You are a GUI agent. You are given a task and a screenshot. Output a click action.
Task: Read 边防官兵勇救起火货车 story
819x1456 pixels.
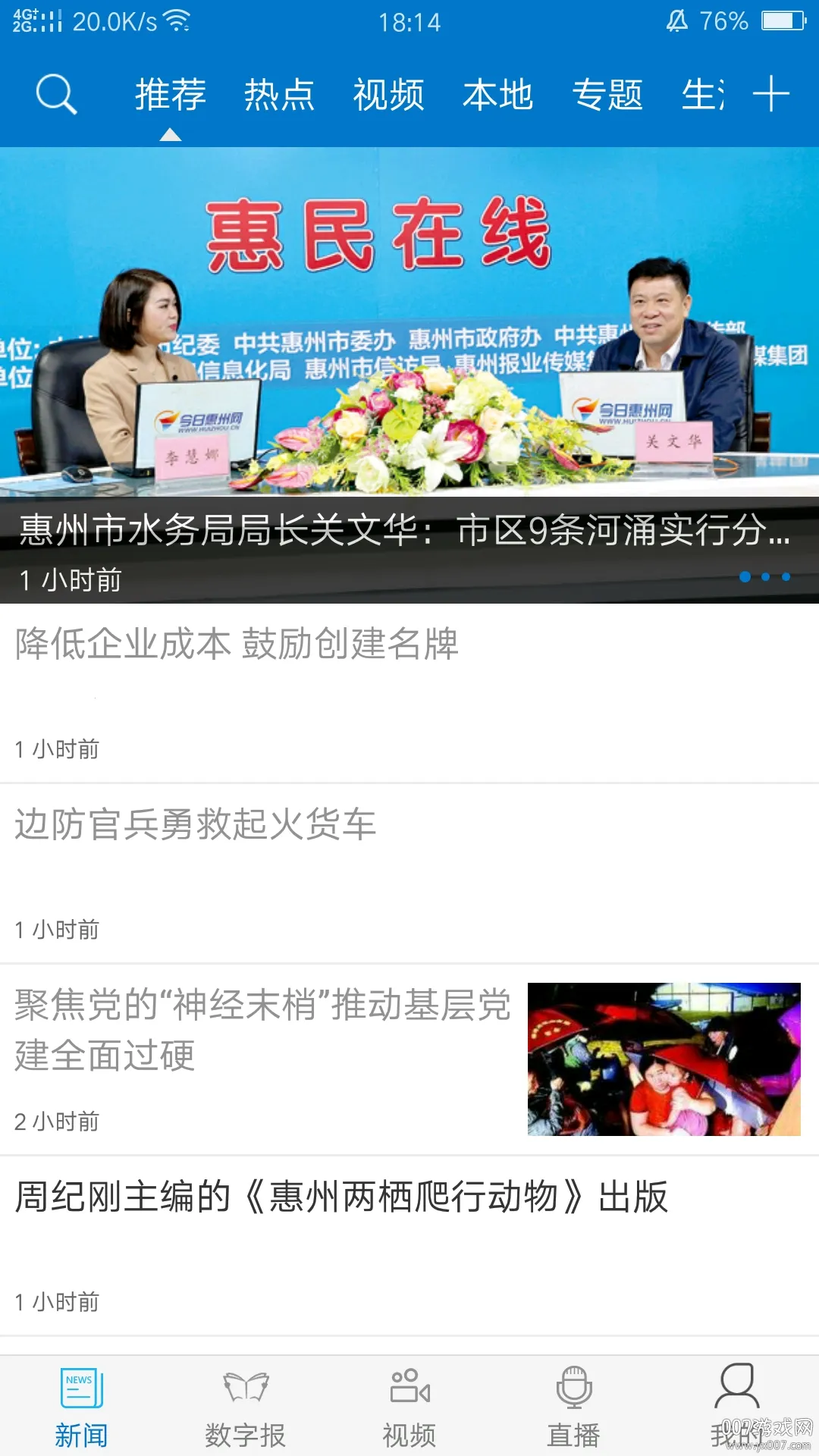[196, 825]
